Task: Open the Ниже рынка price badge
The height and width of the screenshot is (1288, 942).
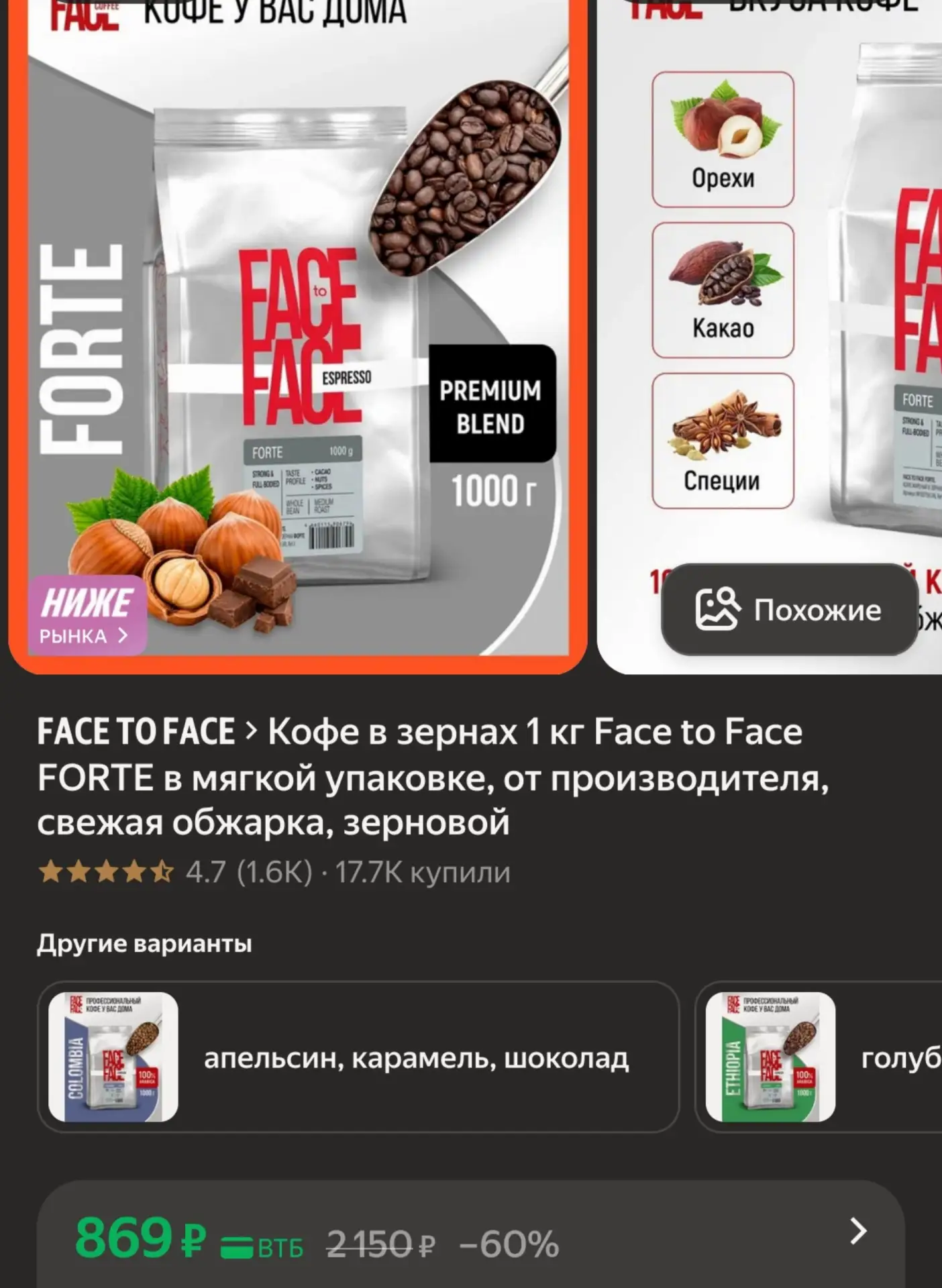Action: tap(87, 614)
